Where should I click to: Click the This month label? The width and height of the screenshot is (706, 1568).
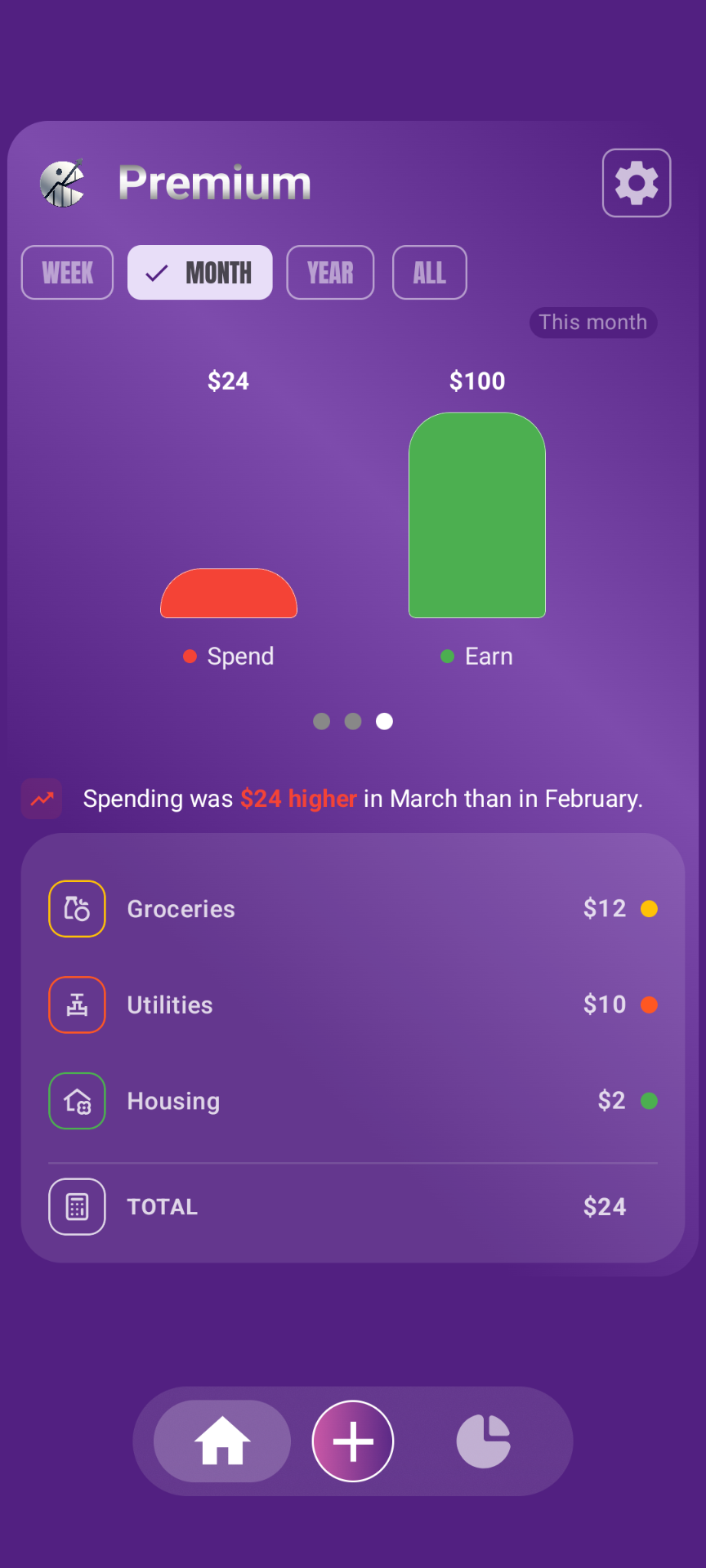click(593, 322)
